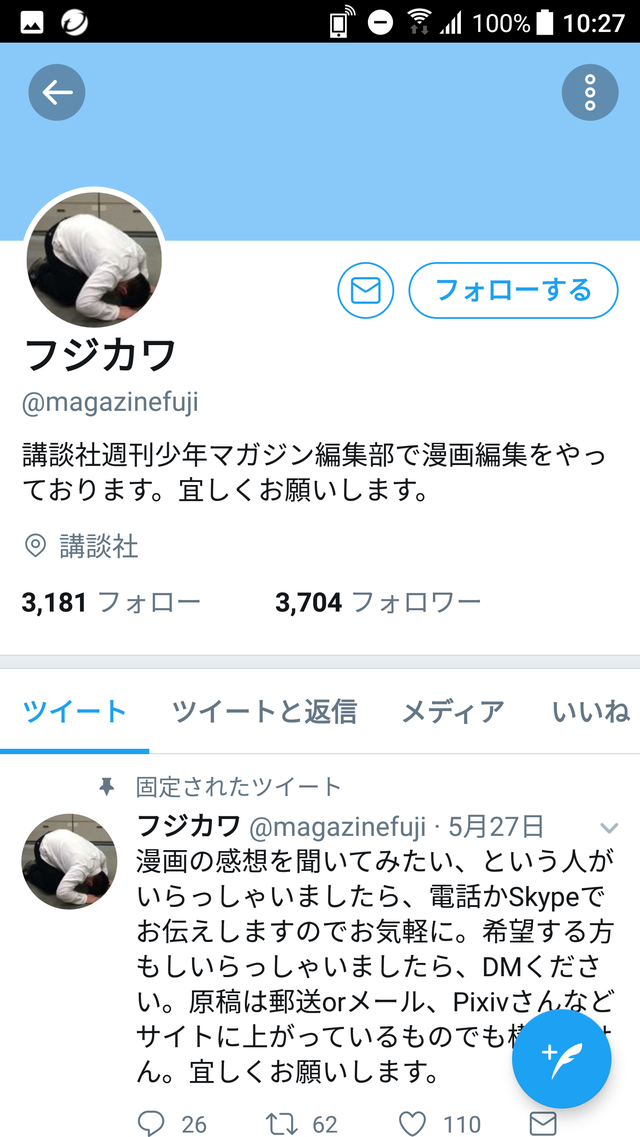Viewport: 640px width, 1137px height.
Task: Open the large profile photo
Action: pos(94,260)
